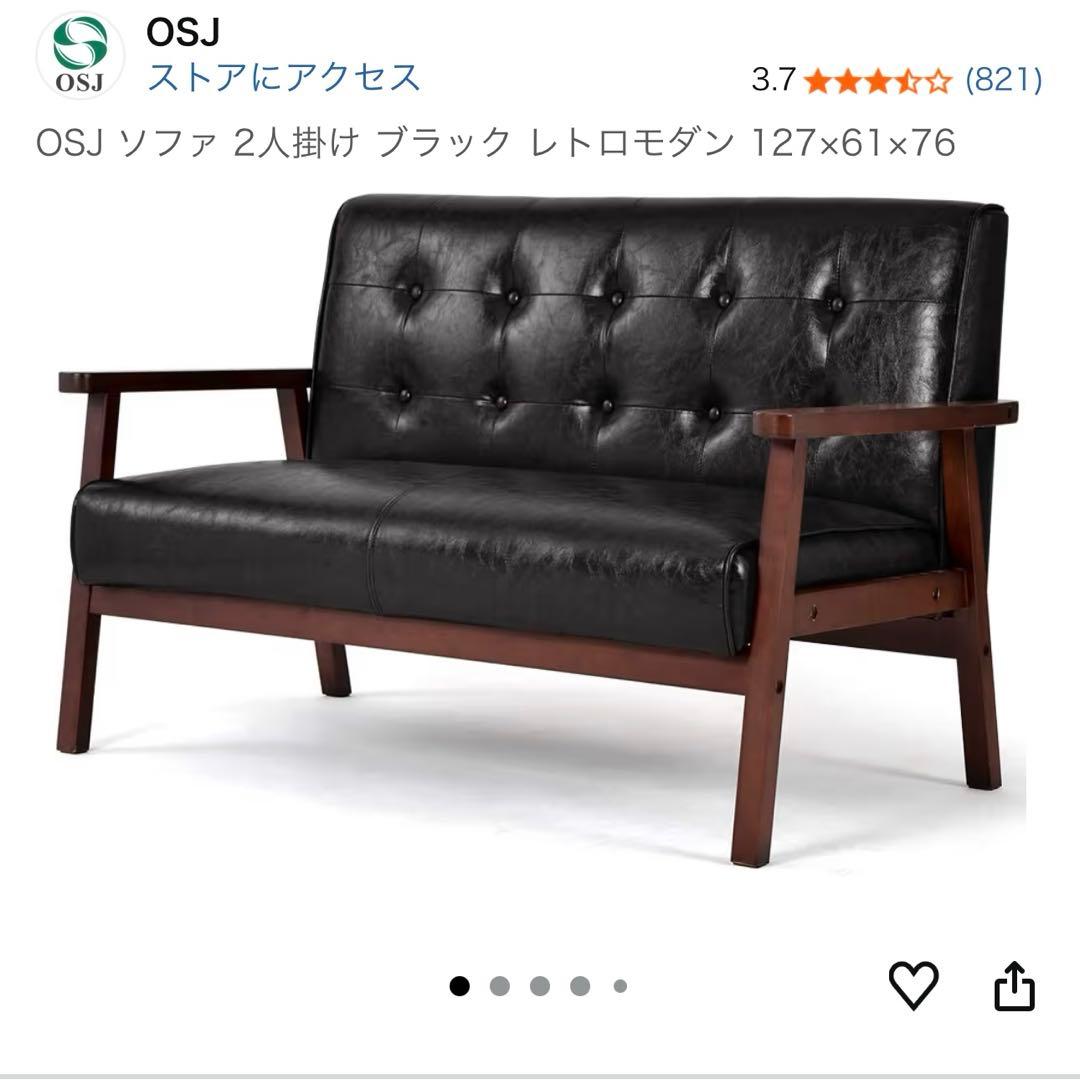Open the 821 customer reviews
Screen dimensions: 1080x1080
coord(1003,80)
